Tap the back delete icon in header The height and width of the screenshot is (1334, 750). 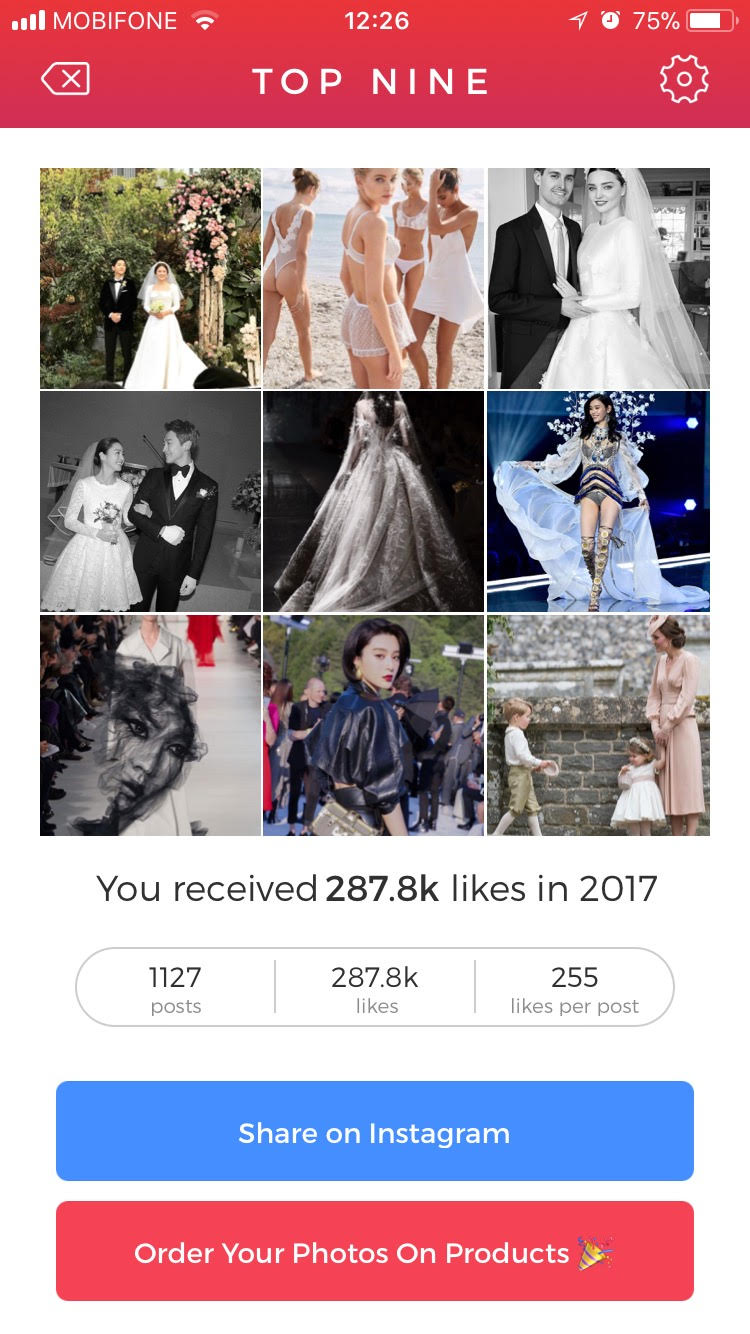click(x=65, y=79)
